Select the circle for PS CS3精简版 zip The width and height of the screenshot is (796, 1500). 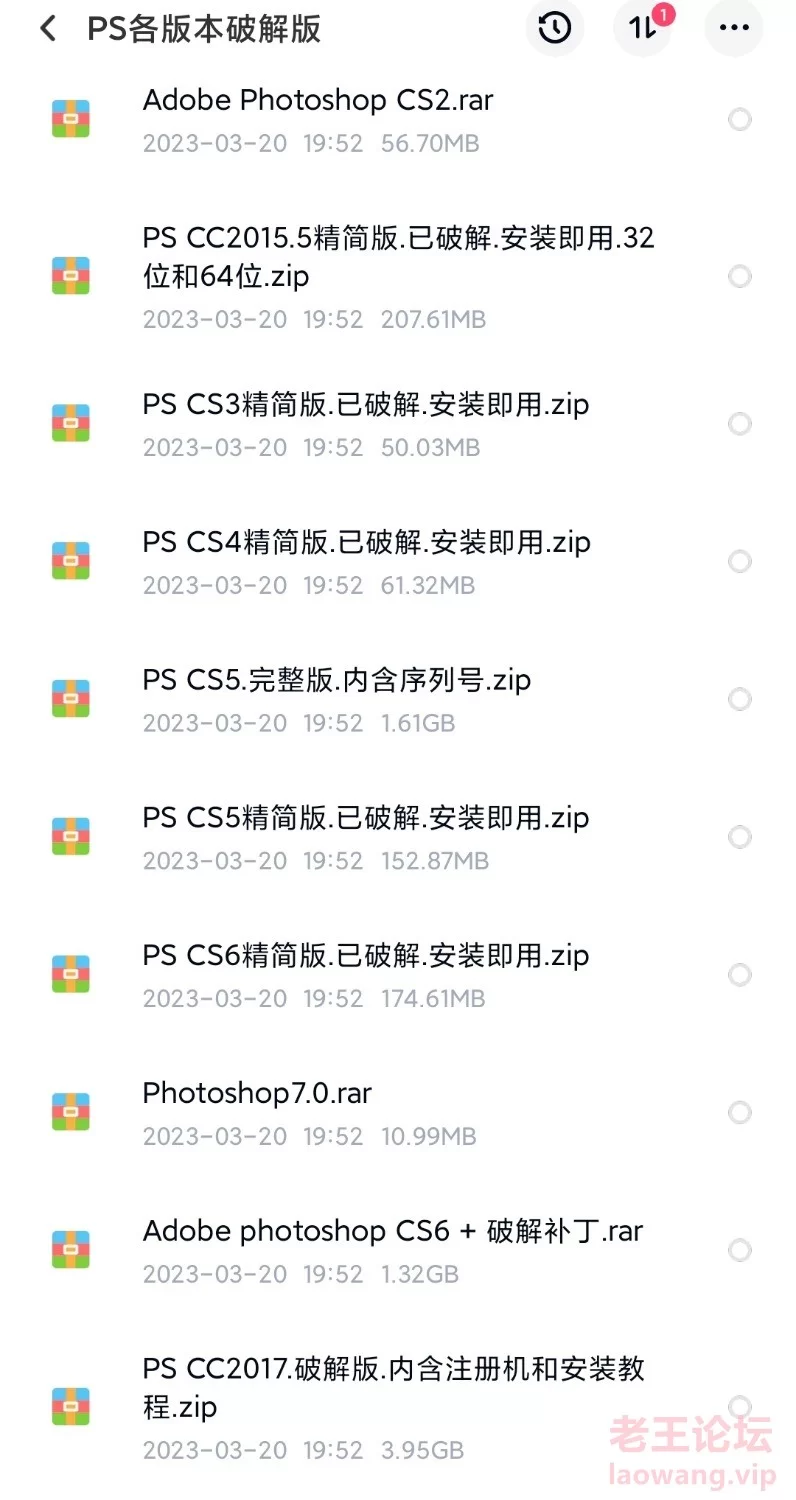(x=740, y=424)
